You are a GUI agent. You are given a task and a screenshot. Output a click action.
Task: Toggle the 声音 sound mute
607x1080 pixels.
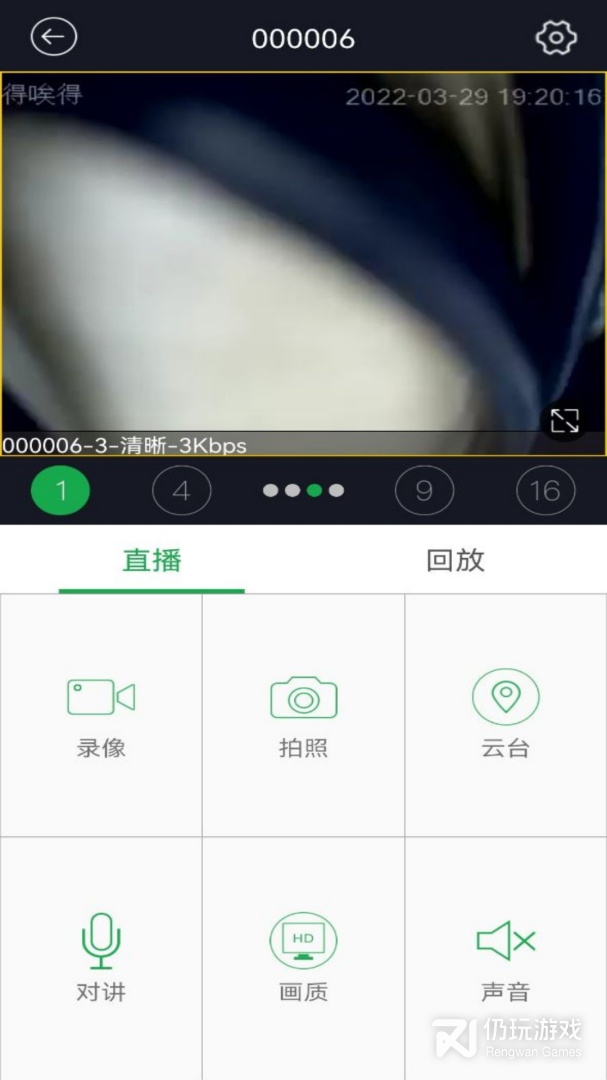(x=505, y=958)
